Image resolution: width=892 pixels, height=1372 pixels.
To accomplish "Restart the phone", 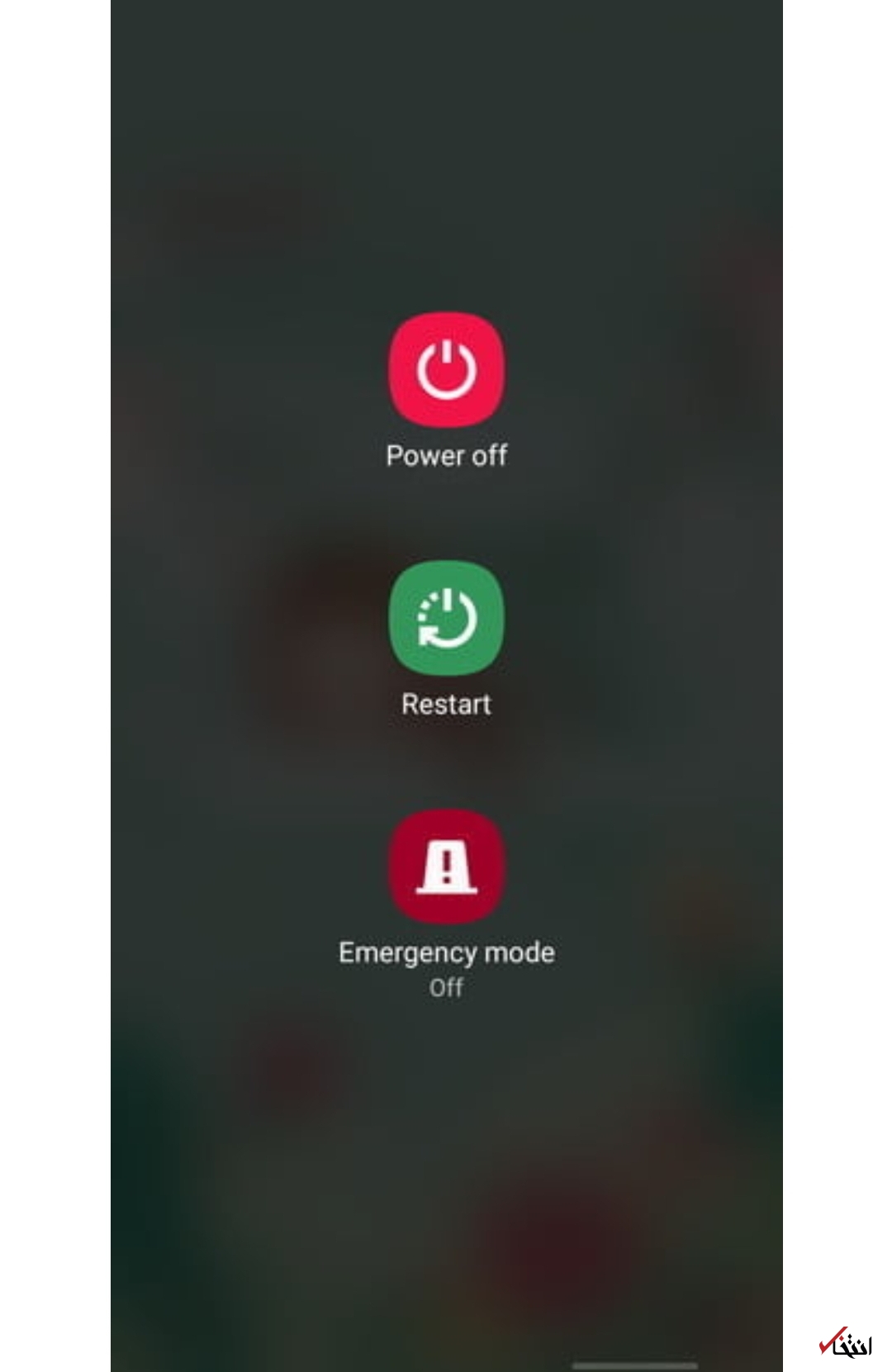I will pyautogui.click(x=446, y=618).
